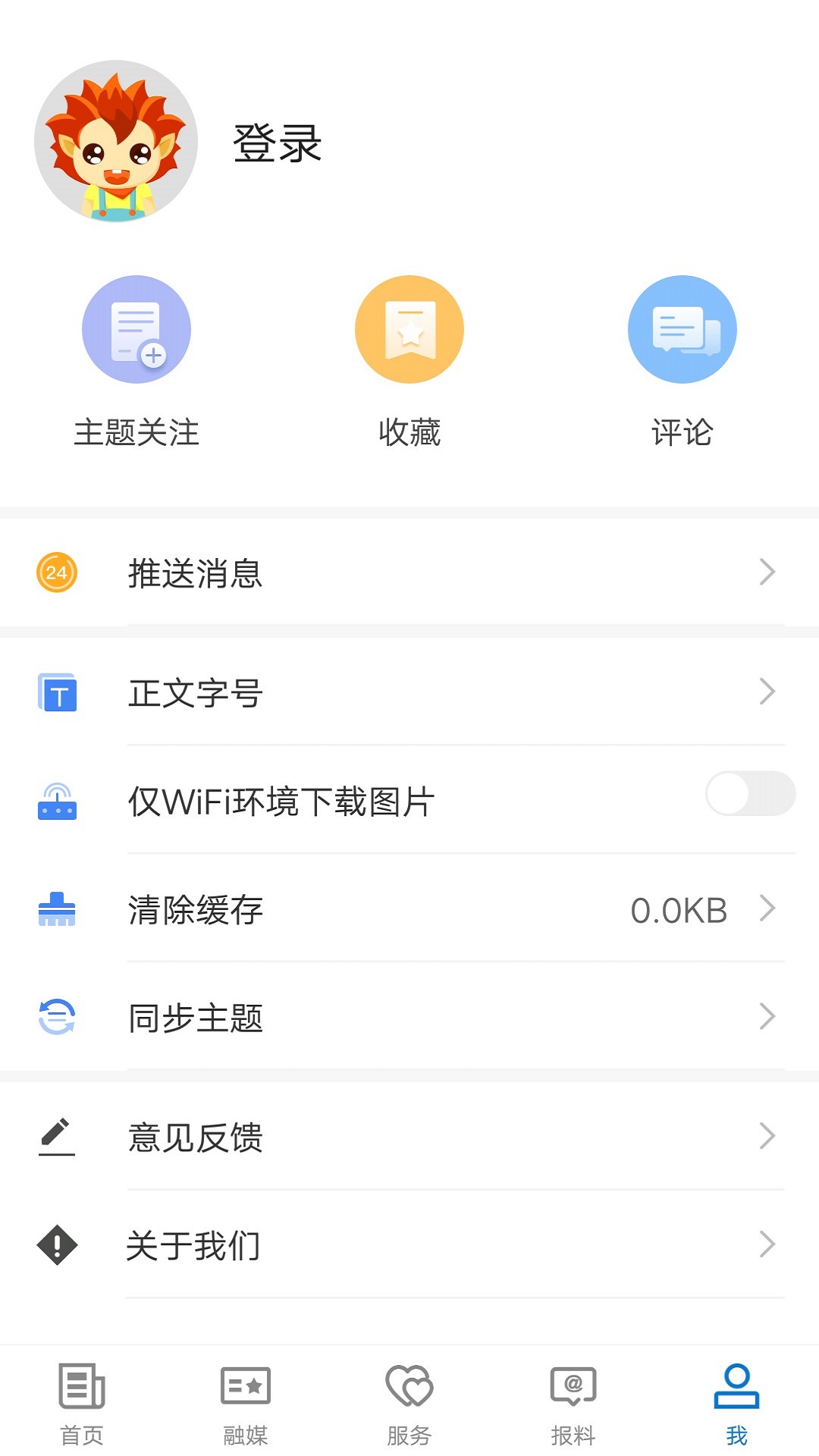The width and height of the screenshot is (819, 1456).
Task: Open 评论 by clicking the chat bubbles icon
Action: tap(682, 329)
